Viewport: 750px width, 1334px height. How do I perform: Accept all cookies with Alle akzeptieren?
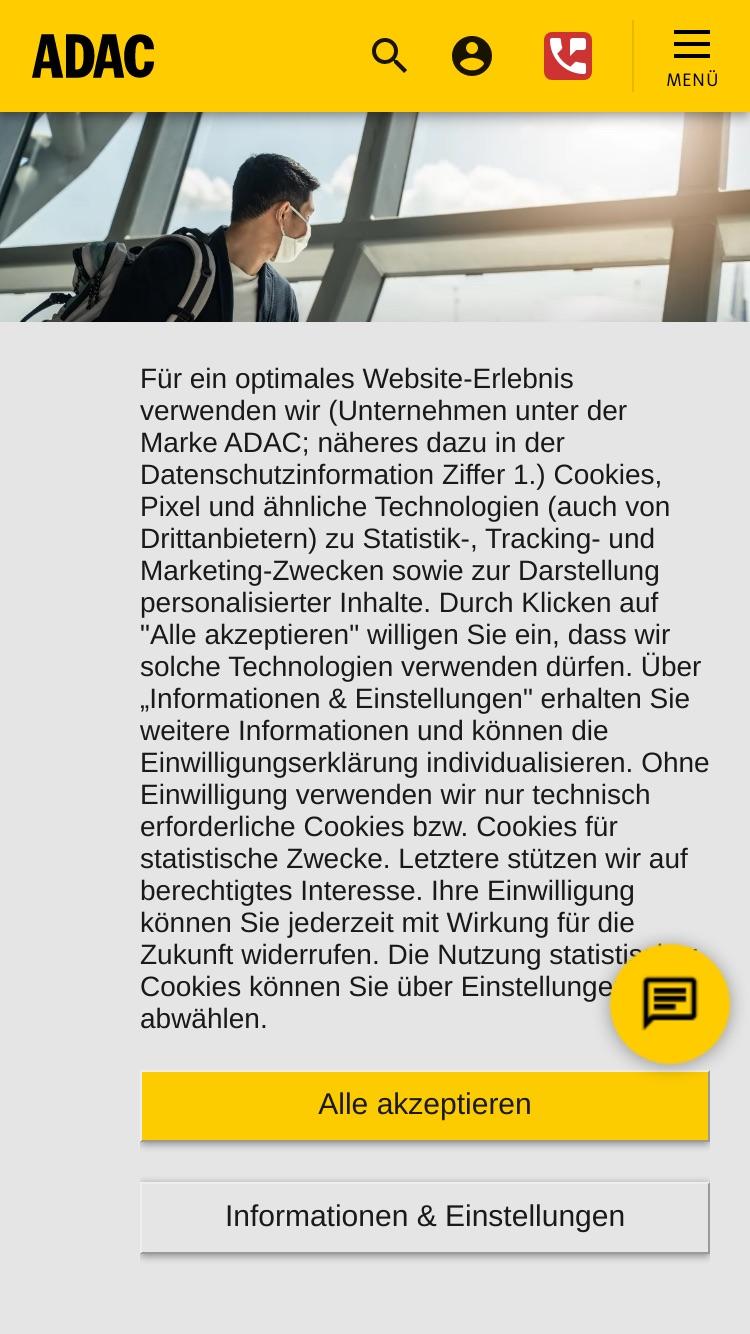click(x=425, y=1105)
